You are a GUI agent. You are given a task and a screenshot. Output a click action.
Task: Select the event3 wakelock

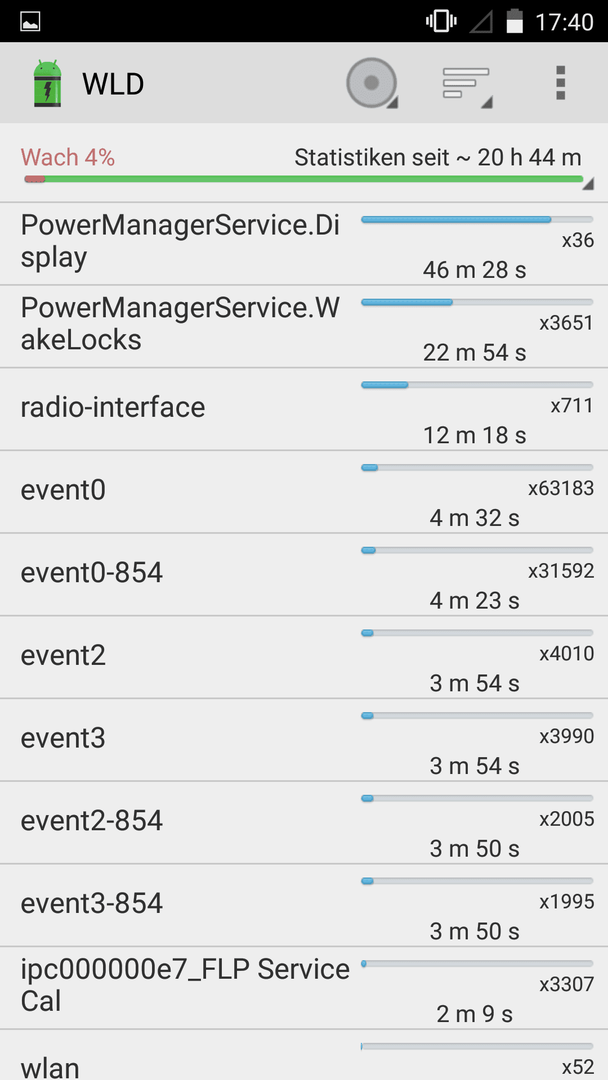click(x=304, y=740)
